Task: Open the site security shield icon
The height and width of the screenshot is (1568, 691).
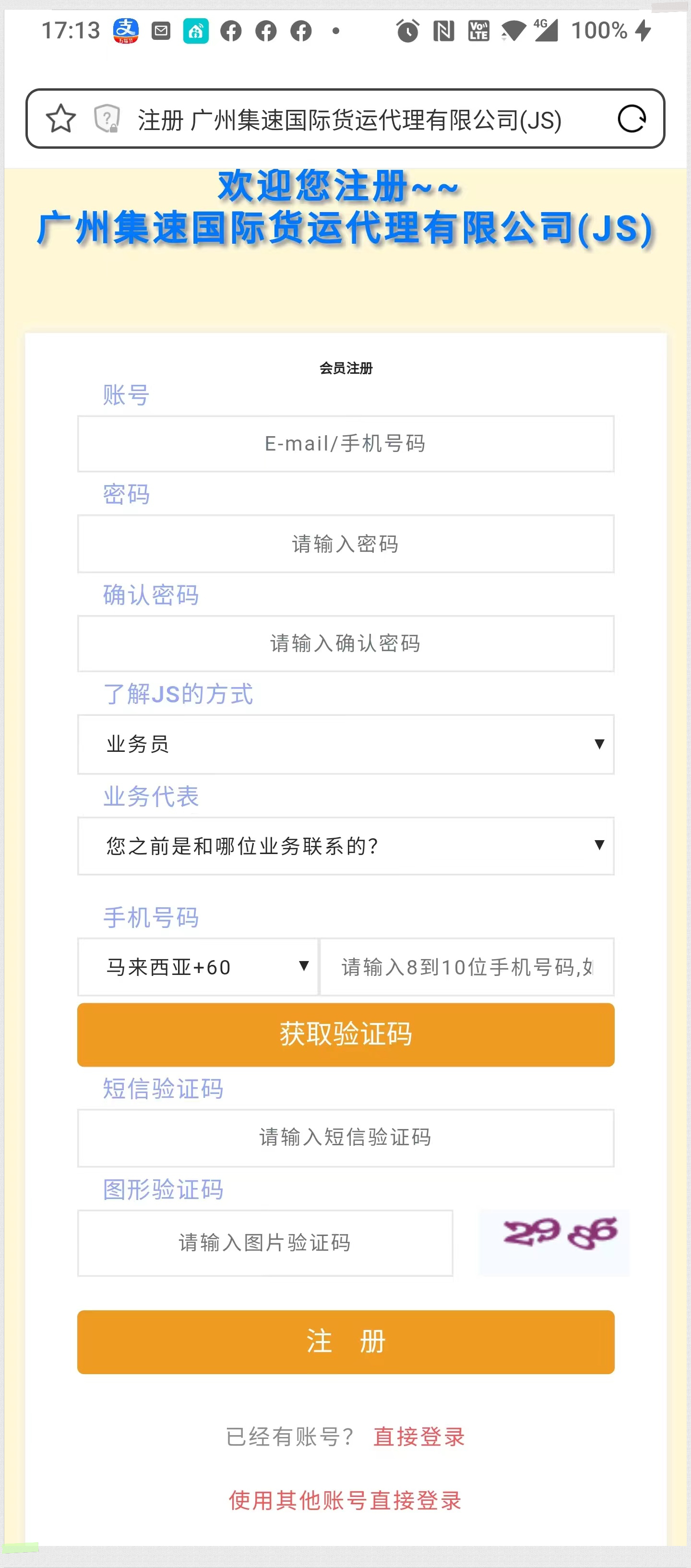Action: click(x=107, y=119)
